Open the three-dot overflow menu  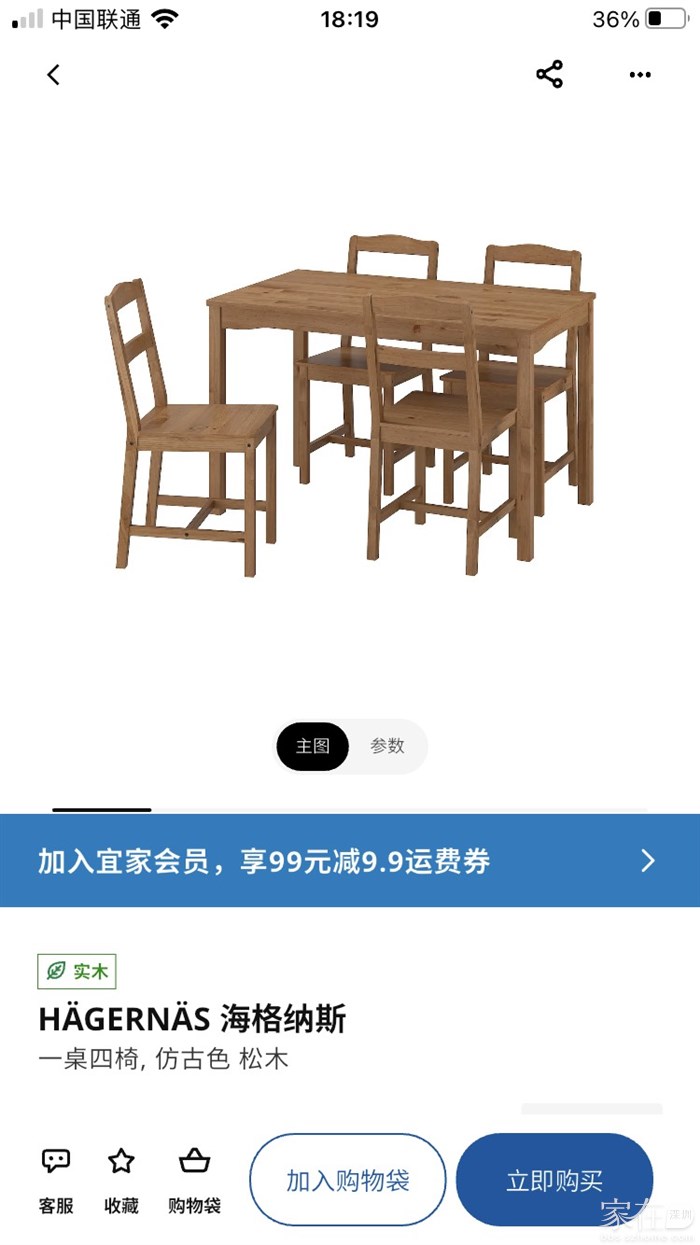point(640,75)
